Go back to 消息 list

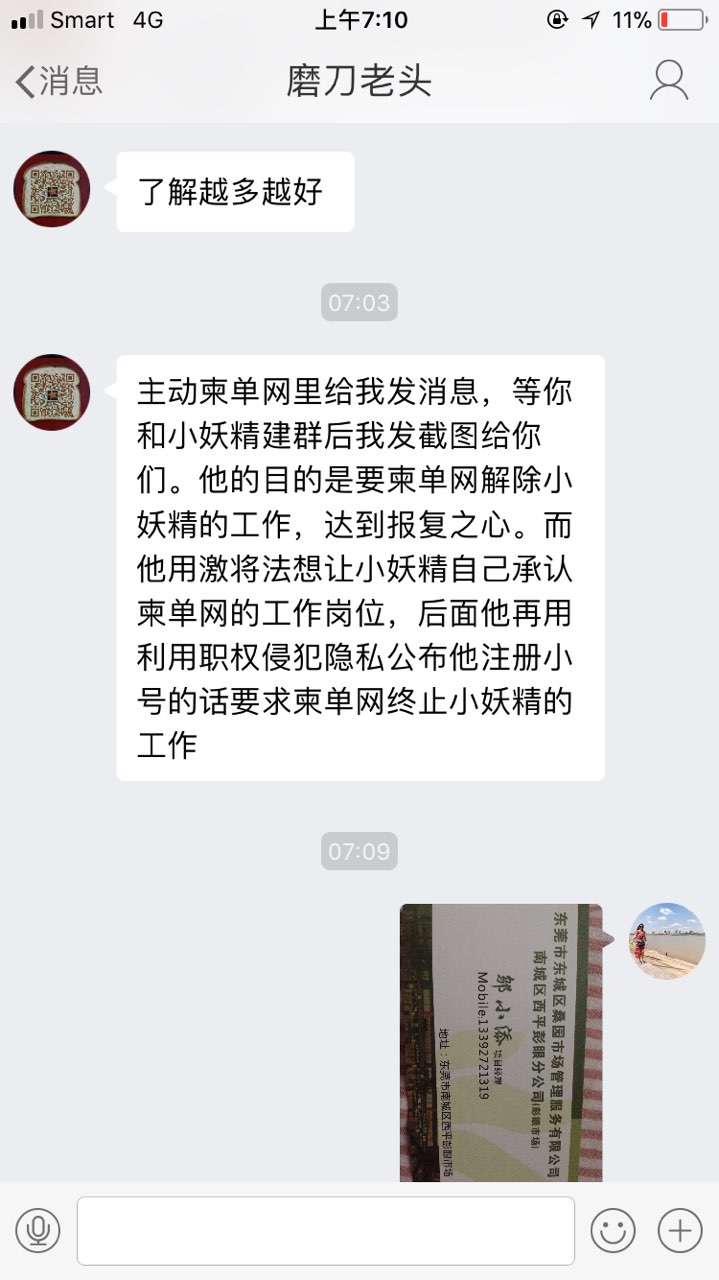[58, 80]
